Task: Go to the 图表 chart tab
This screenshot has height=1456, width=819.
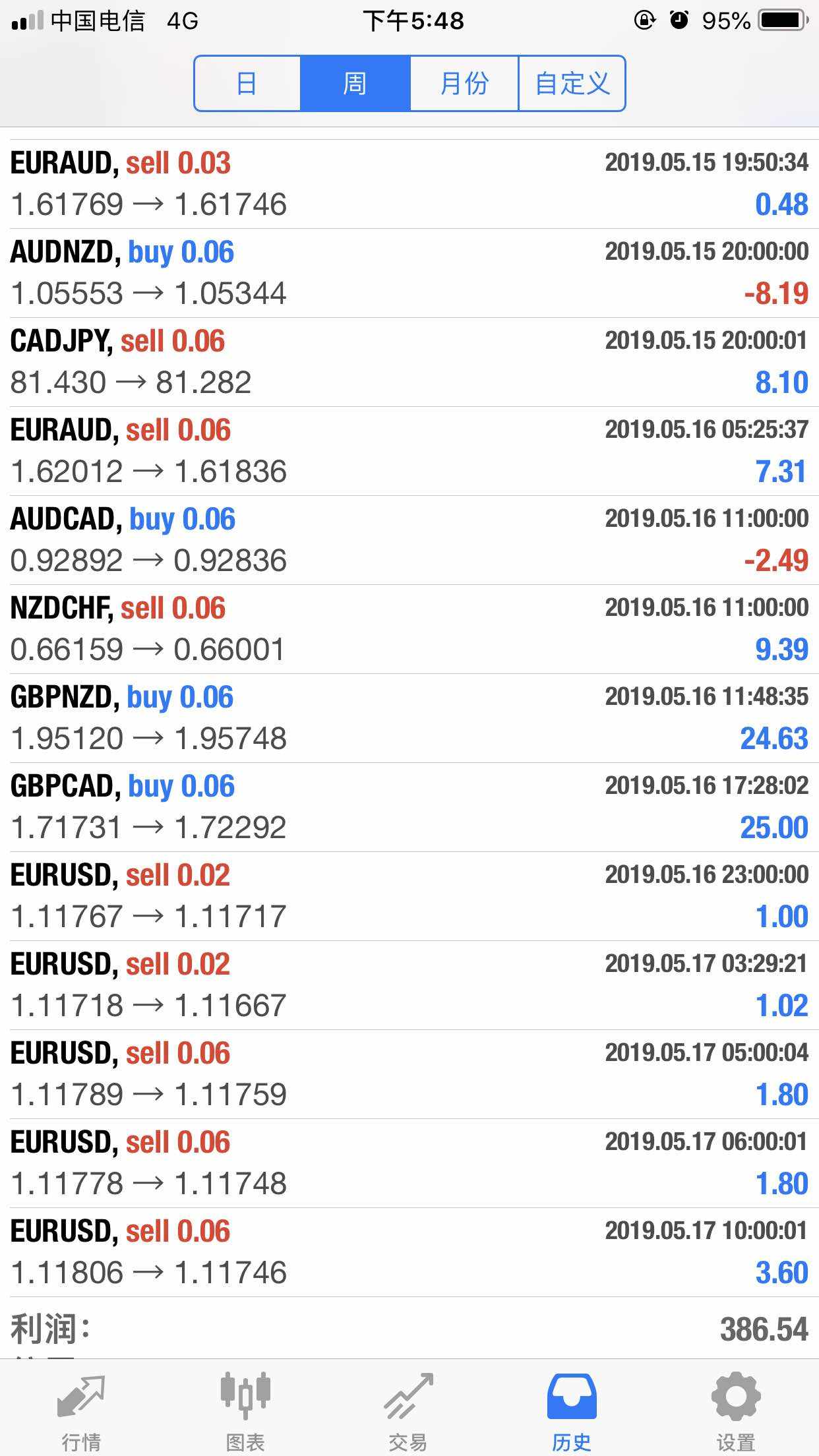Action: coord(245,1411)
